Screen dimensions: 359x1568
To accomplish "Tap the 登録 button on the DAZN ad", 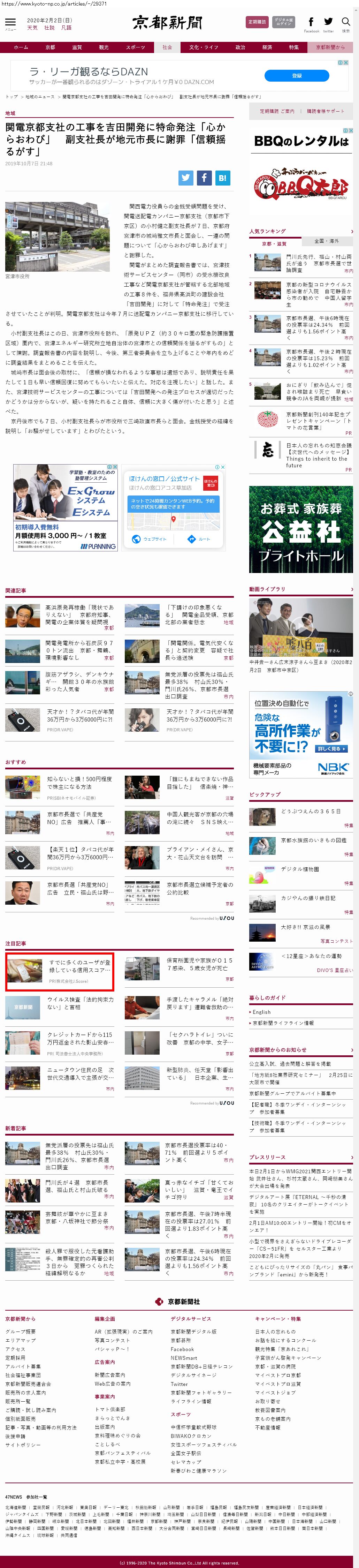I will [296, 75].
